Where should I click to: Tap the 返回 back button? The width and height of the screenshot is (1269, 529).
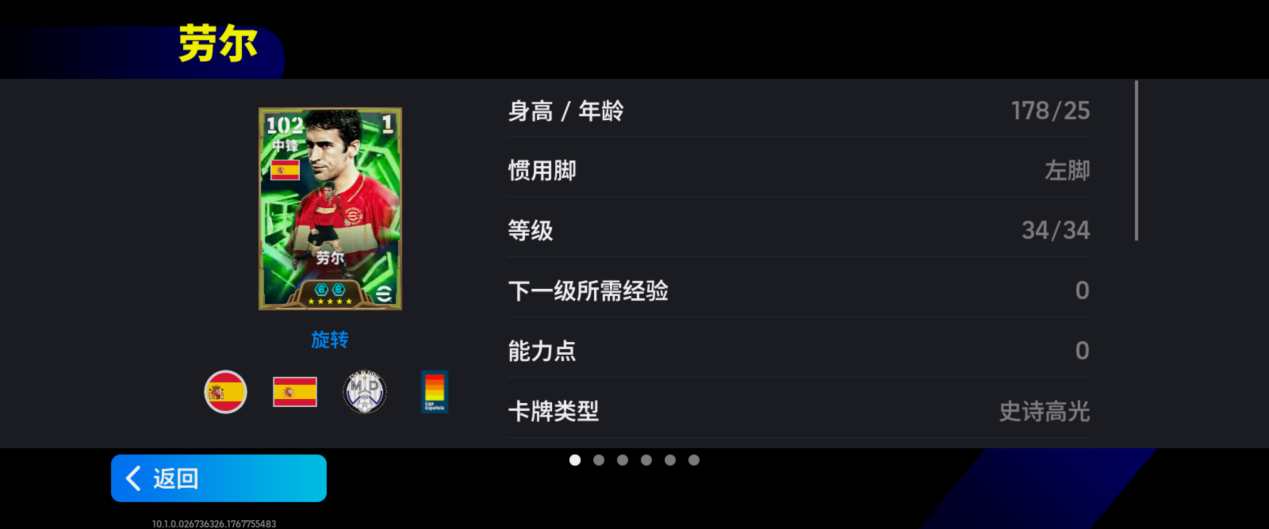(x=218, y=478)
